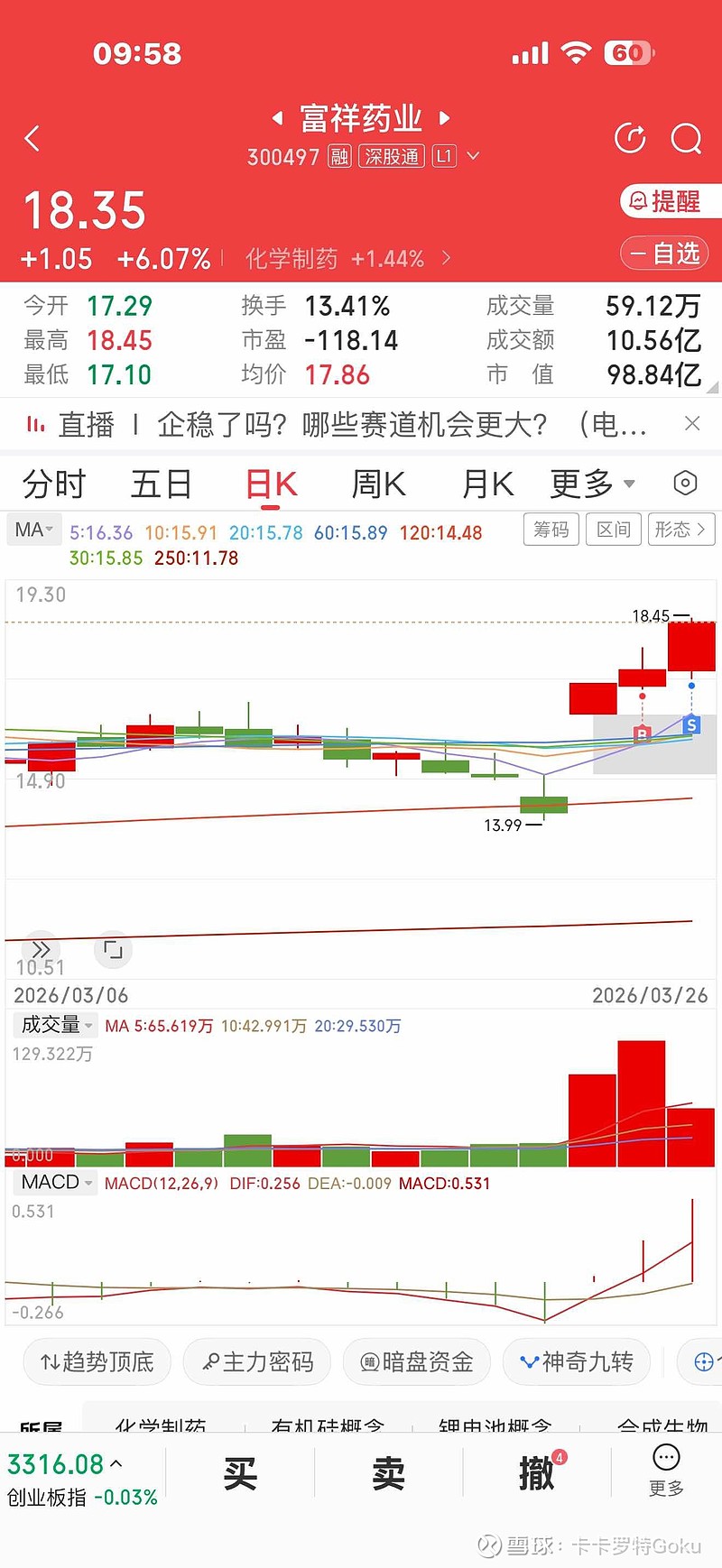
Task: Open the MA moving average dropdown
Action: (x=33, y=530)
